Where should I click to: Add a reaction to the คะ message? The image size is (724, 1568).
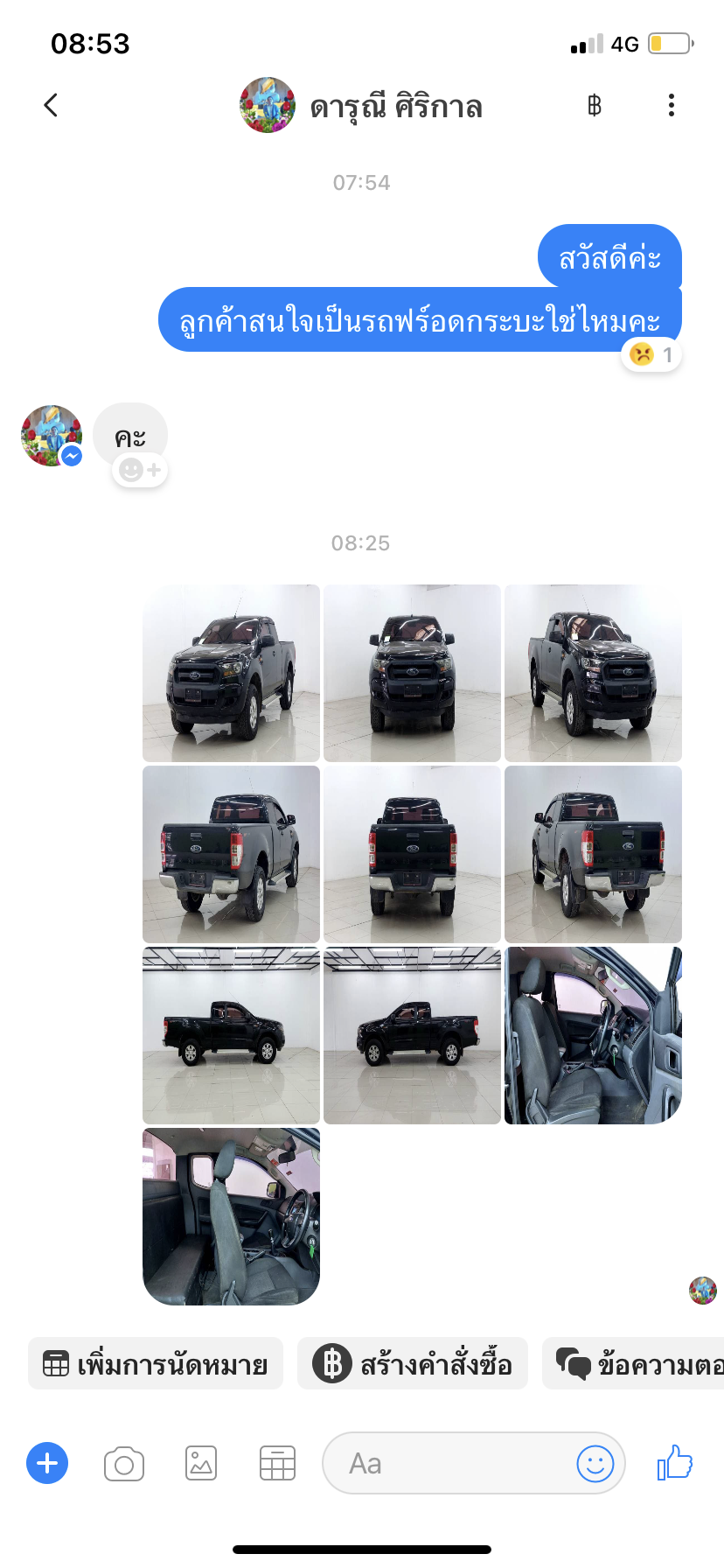point(140,471)
